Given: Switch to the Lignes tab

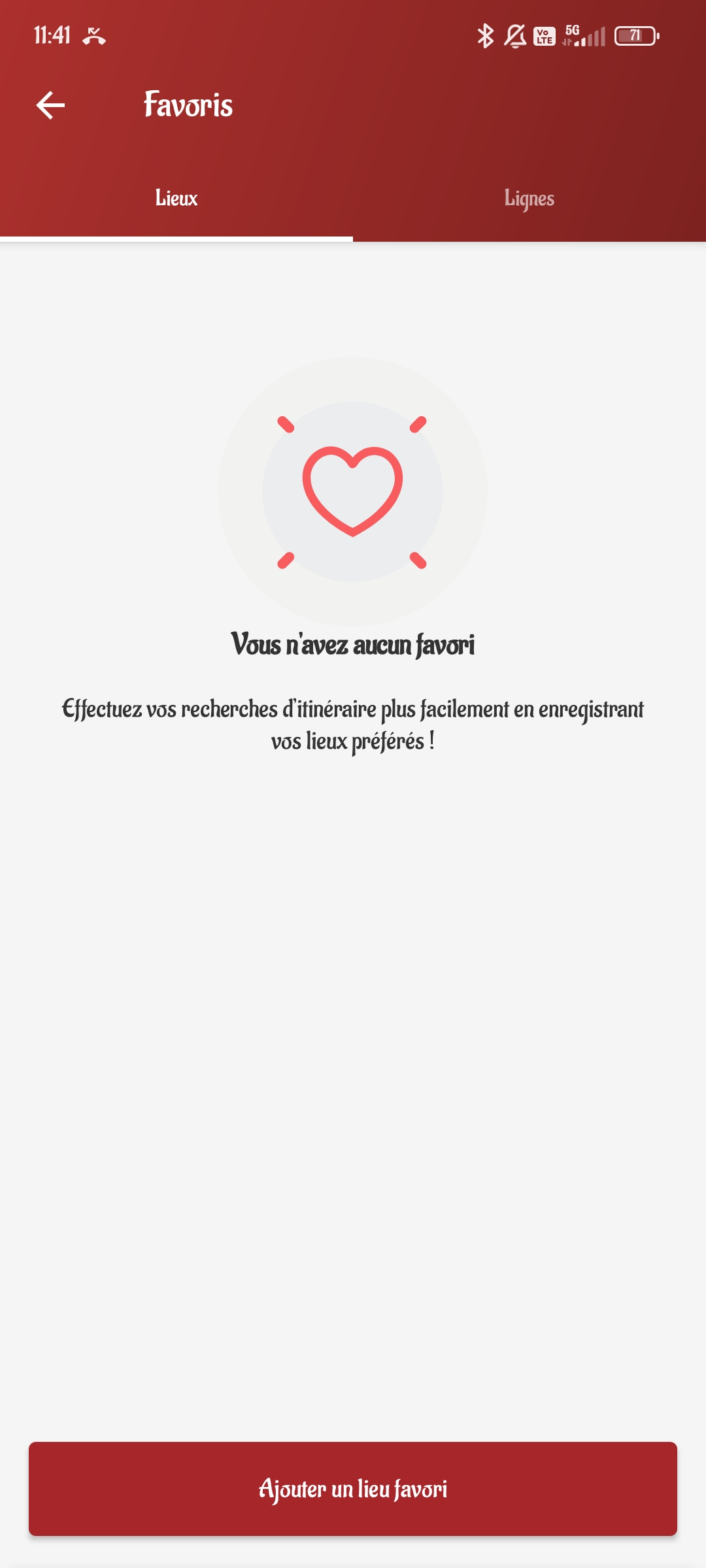Looking at the screenshot, I should pos(529,198).
